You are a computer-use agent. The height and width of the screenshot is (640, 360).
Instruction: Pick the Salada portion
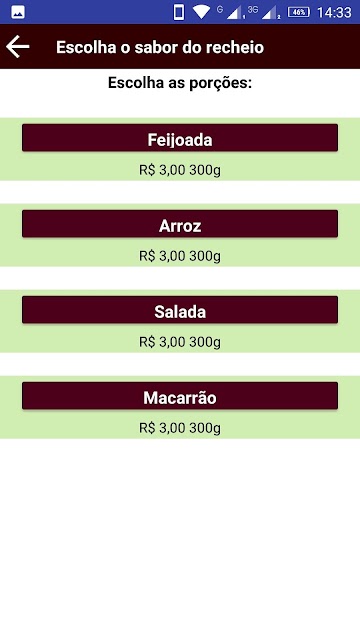180,310
